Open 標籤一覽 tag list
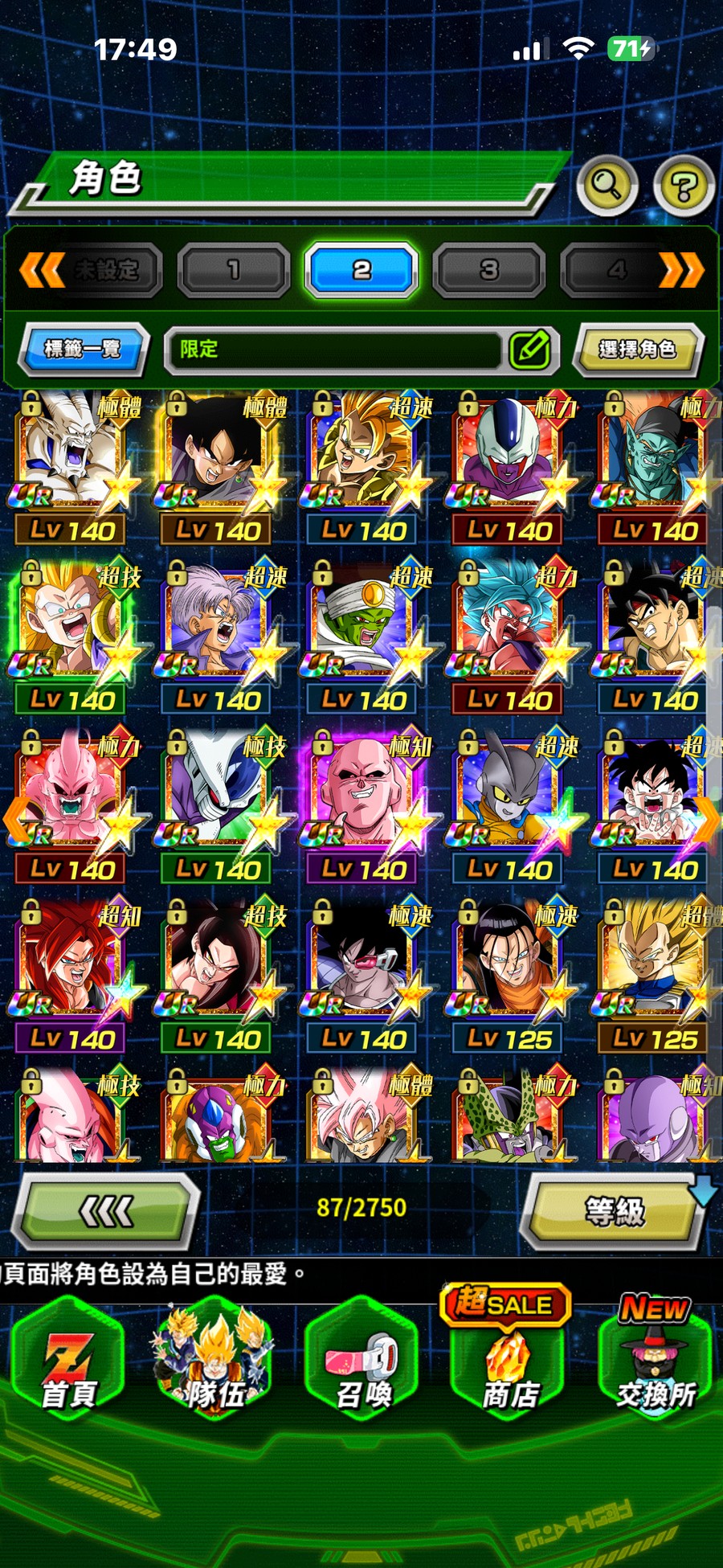723x1568 pixels. tap(83, 349)
